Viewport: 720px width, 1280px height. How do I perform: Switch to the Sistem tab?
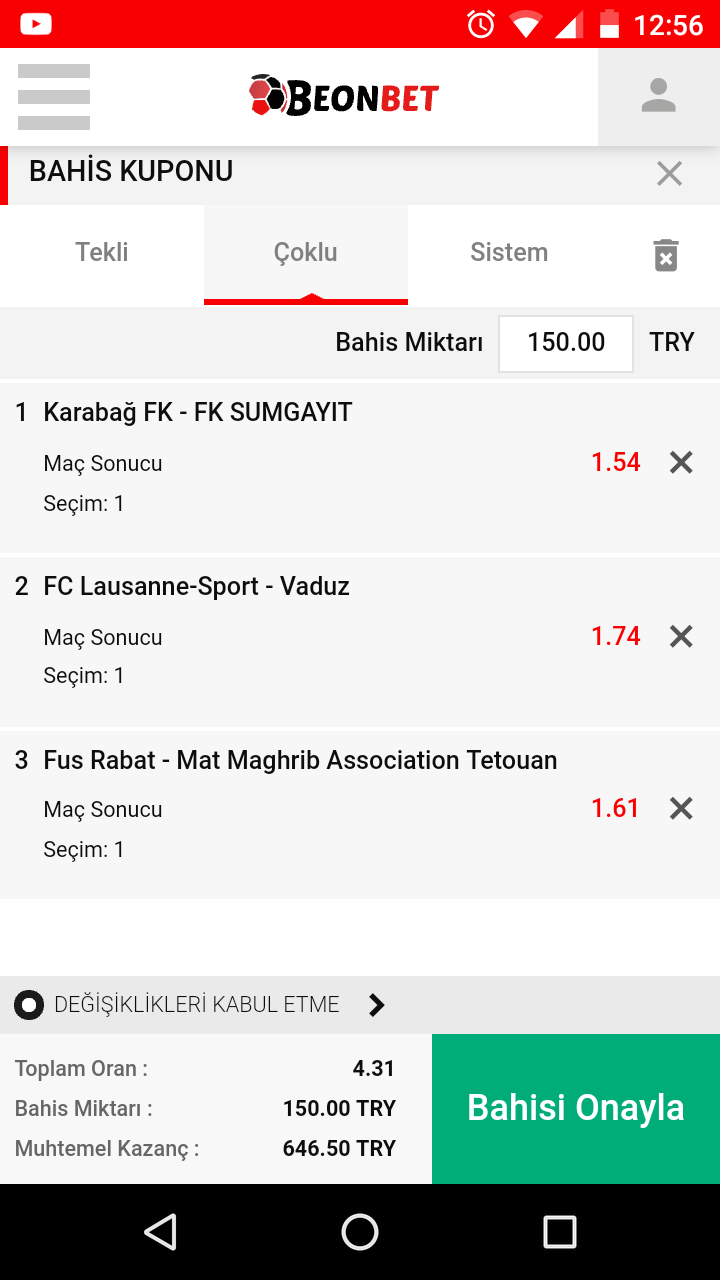coord(509,253)
